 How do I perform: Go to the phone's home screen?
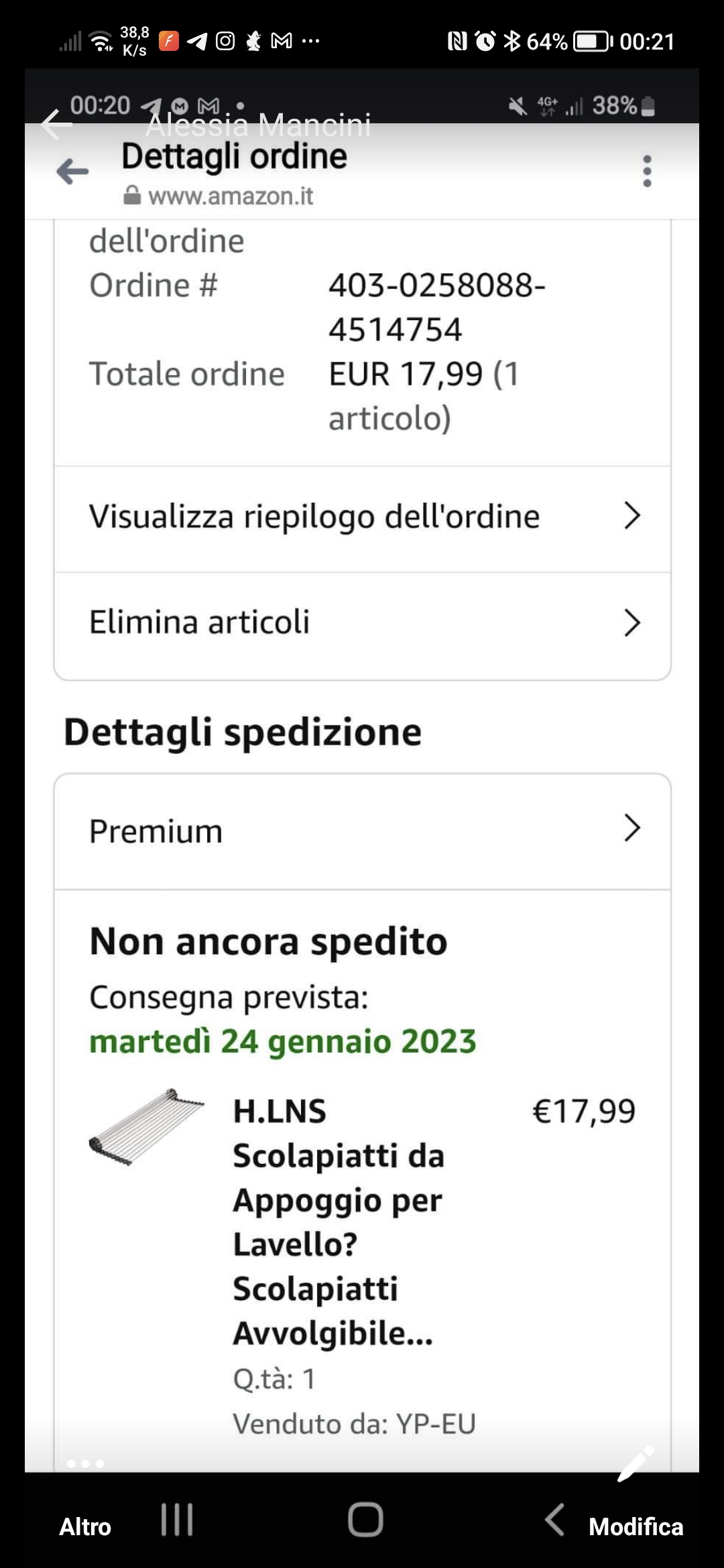365,1519
